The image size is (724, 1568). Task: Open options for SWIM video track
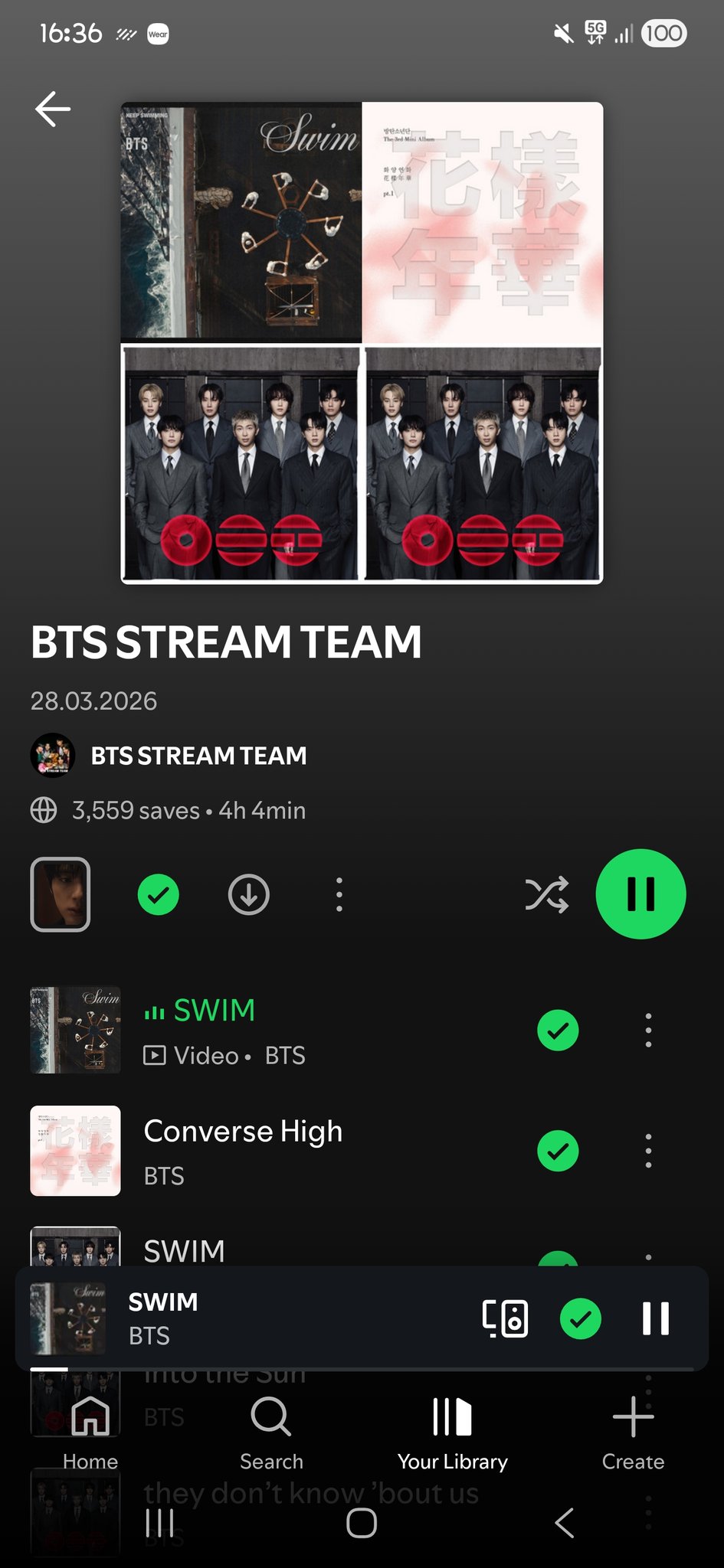pyautogui.click(x=648, y=1031)
